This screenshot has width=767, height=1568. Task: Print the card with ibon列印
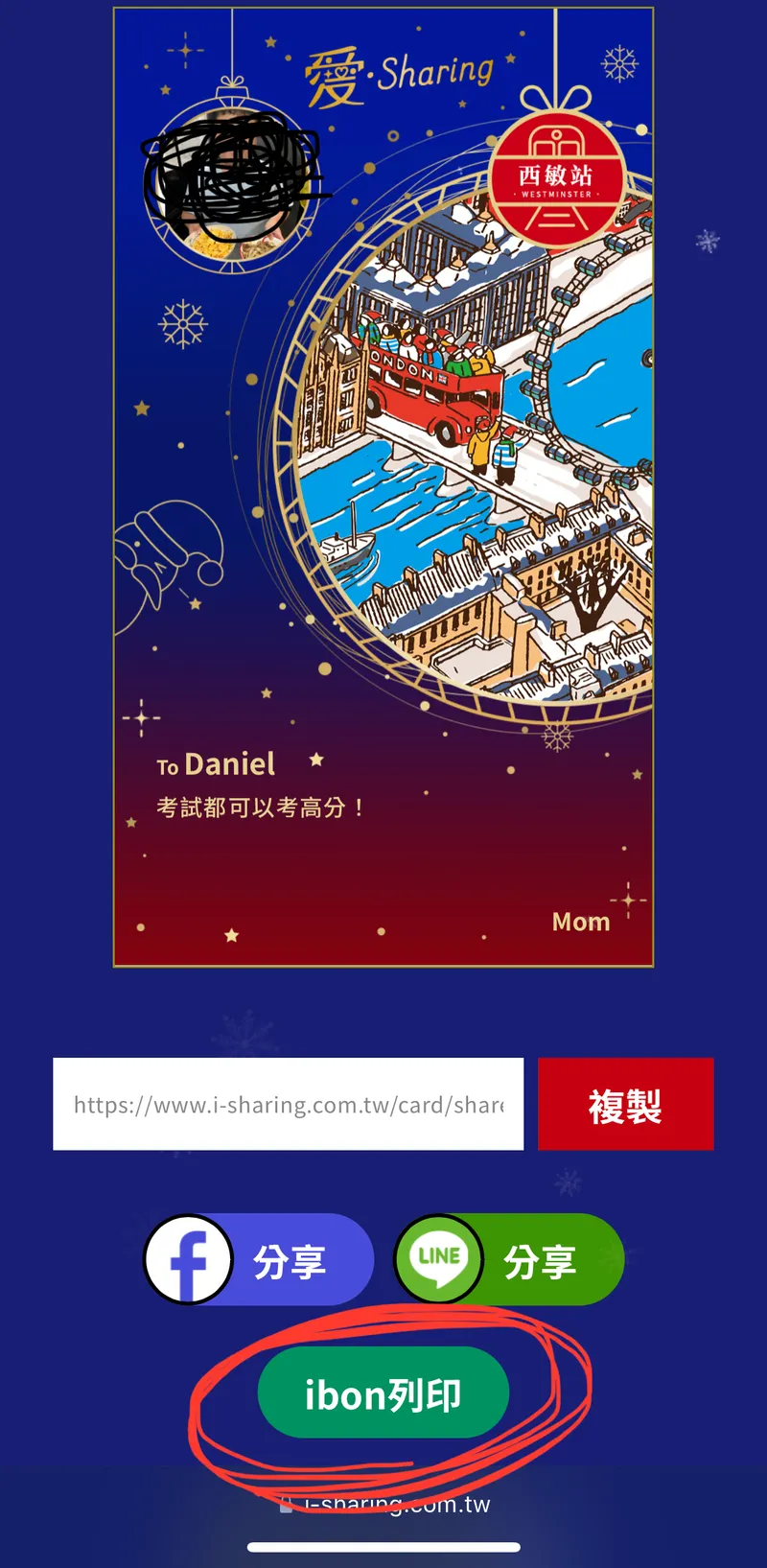coord(383,1392)
